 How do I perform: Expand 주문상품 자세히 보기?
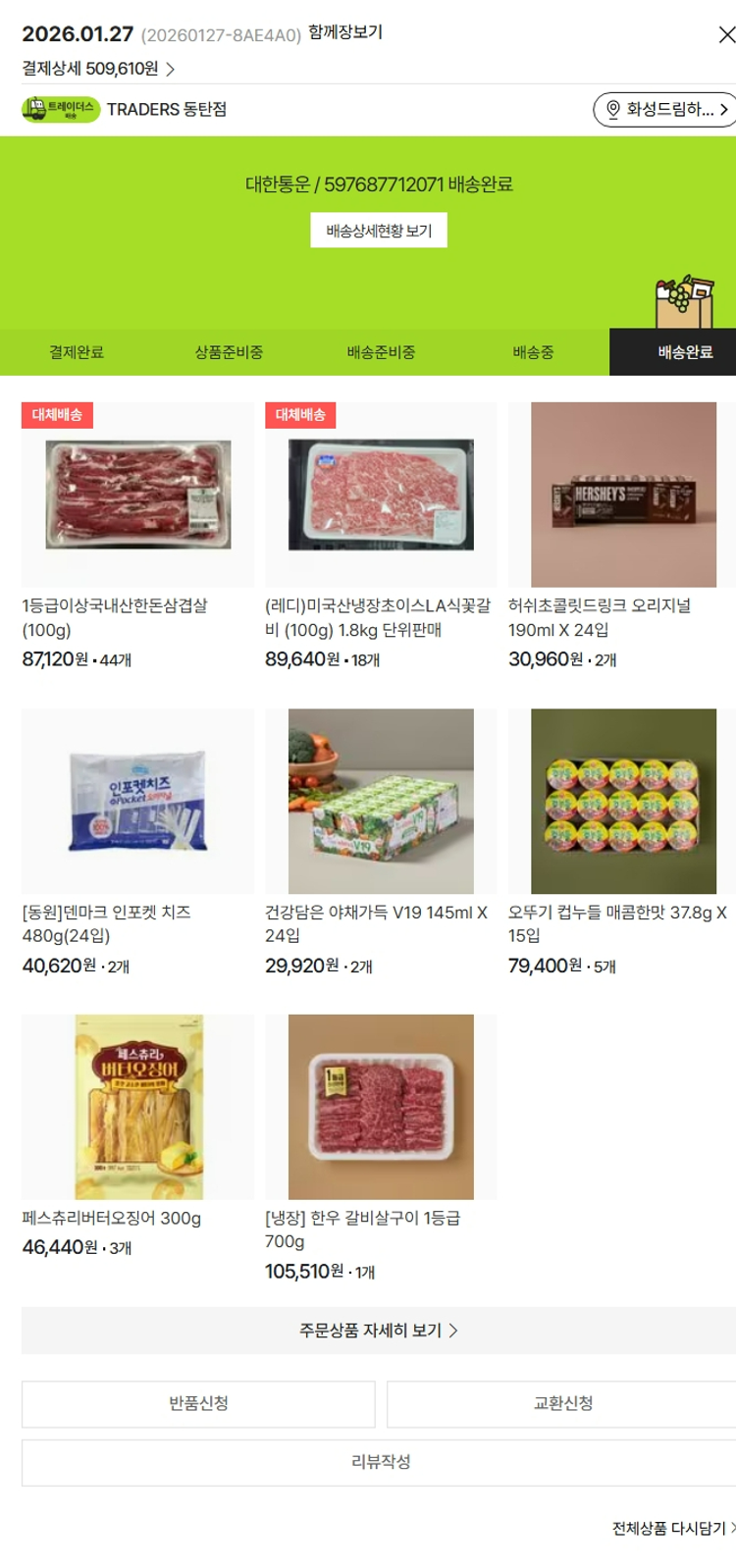click(379, 1331)
